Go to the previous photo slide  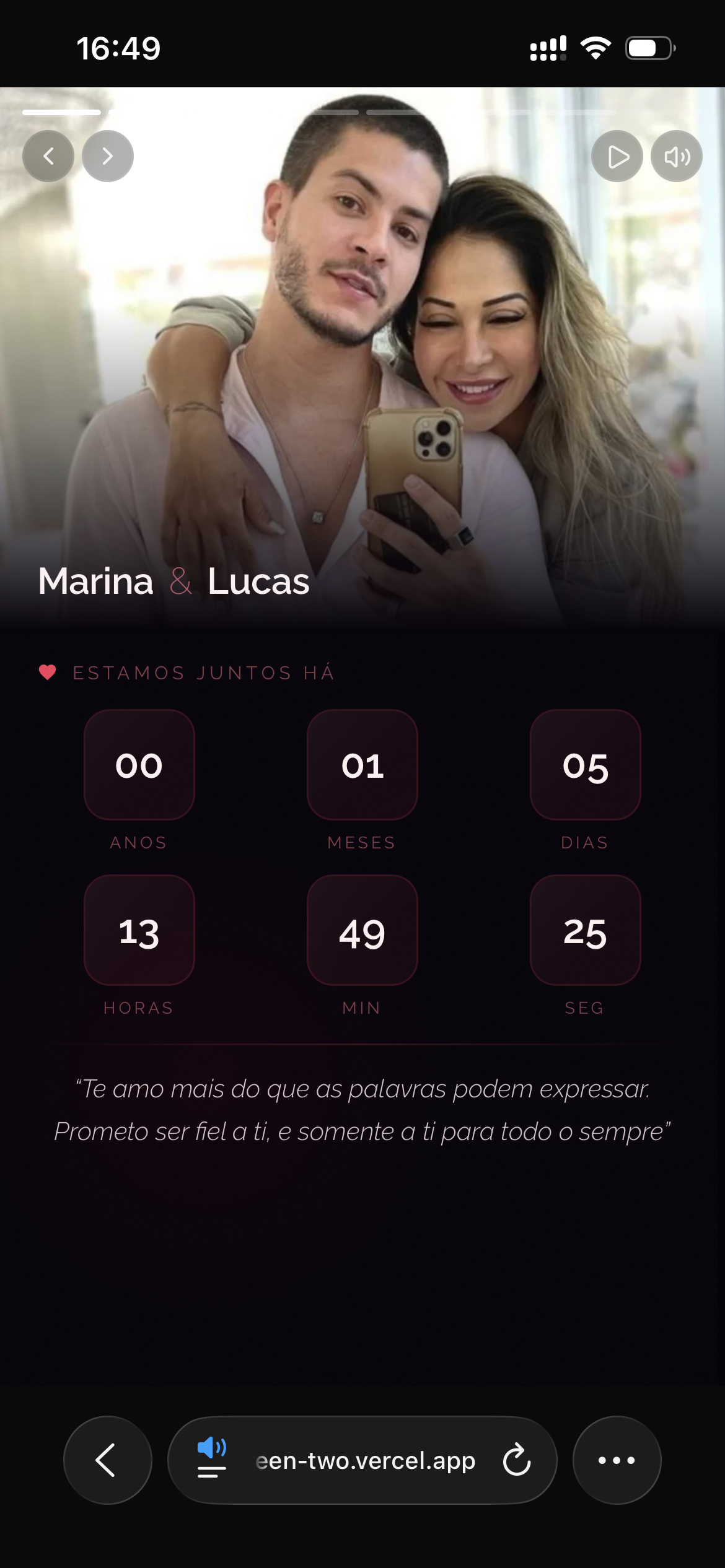(48, 156)
